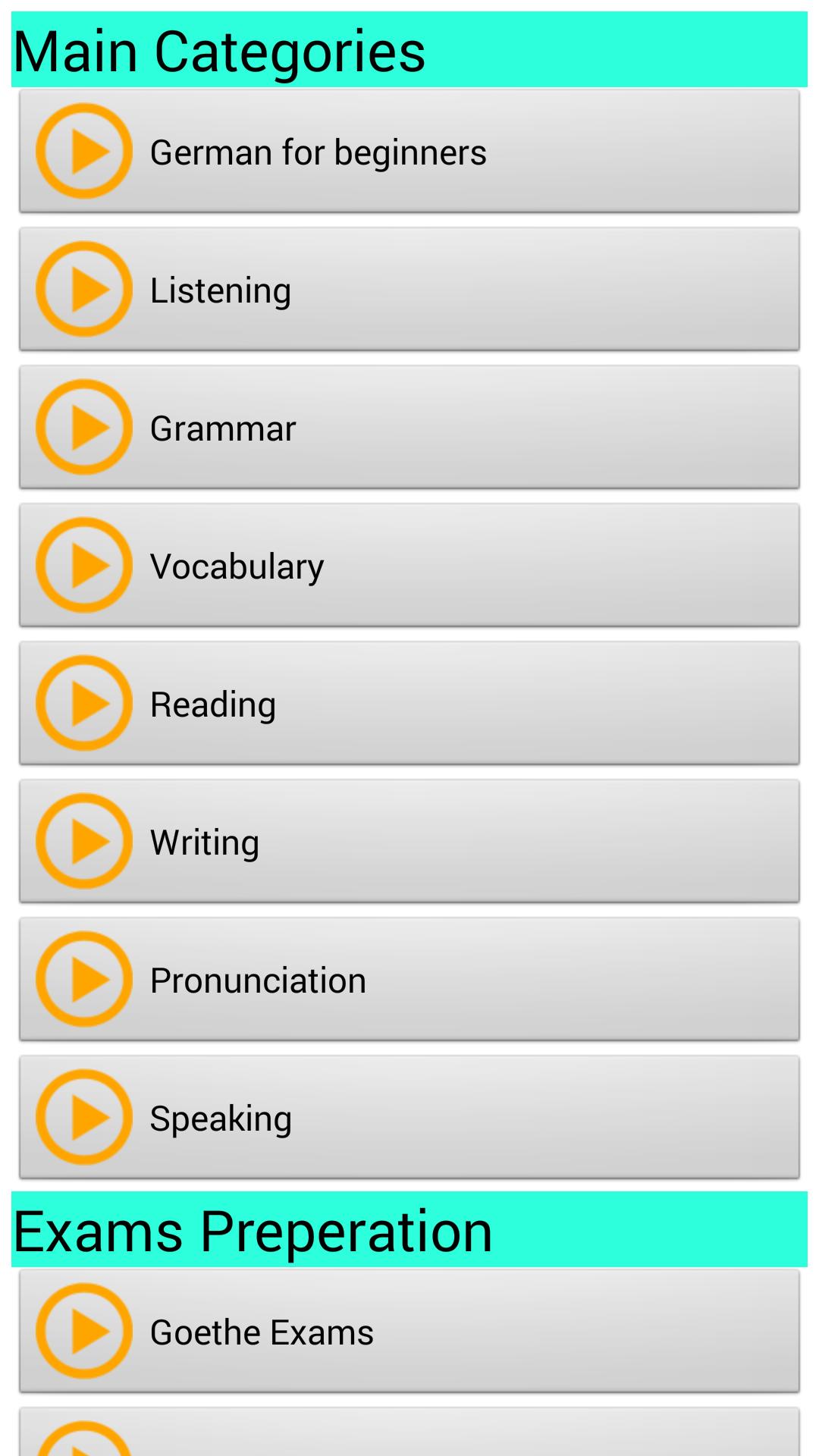
Task: Tap the Exams Preperation section header
Action: pos(409,1230)
